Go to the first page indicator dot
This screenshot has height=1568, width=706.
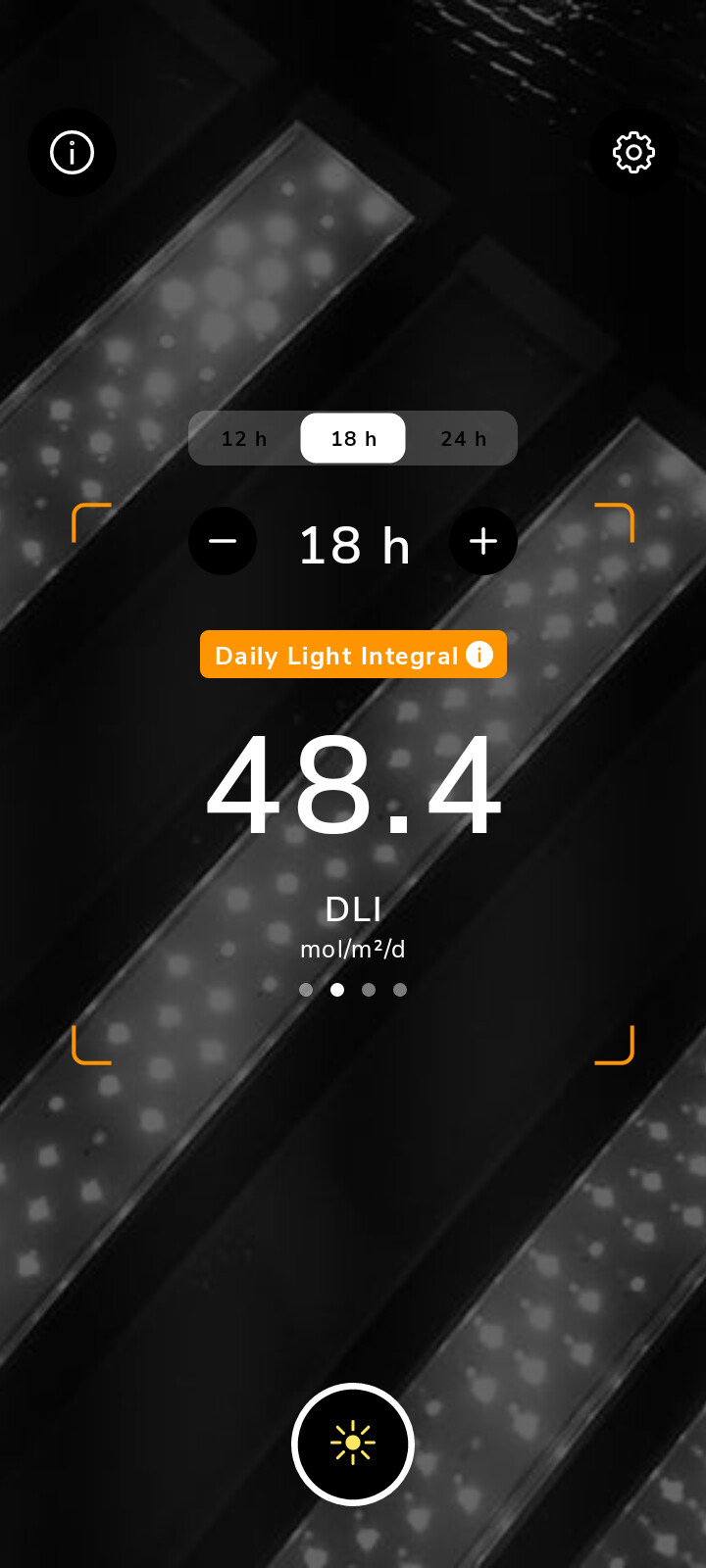point(306,990)
